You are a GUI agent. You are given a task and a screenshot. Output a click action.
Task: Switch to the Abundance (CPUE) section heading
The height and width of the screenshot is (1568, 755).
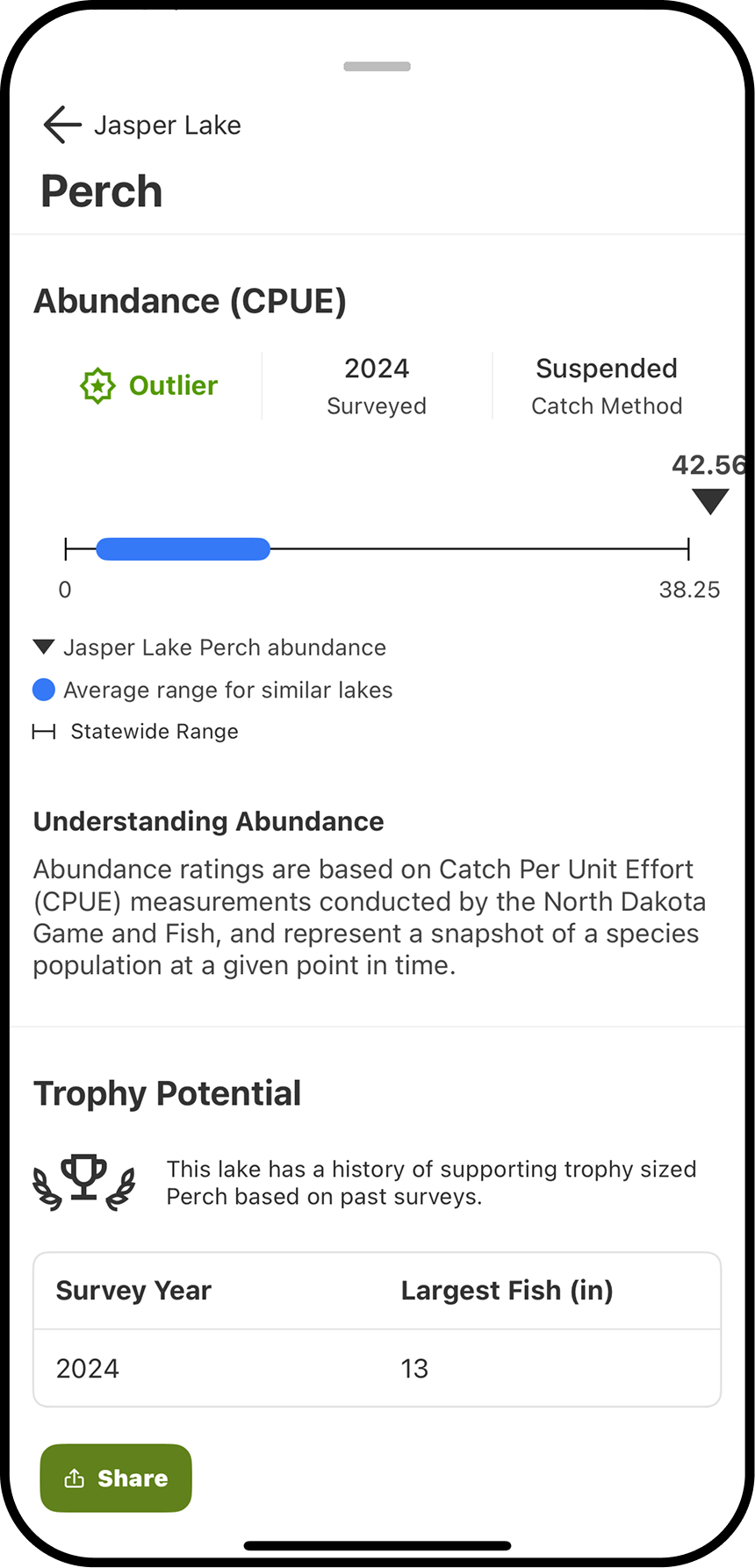pos(191,301)
